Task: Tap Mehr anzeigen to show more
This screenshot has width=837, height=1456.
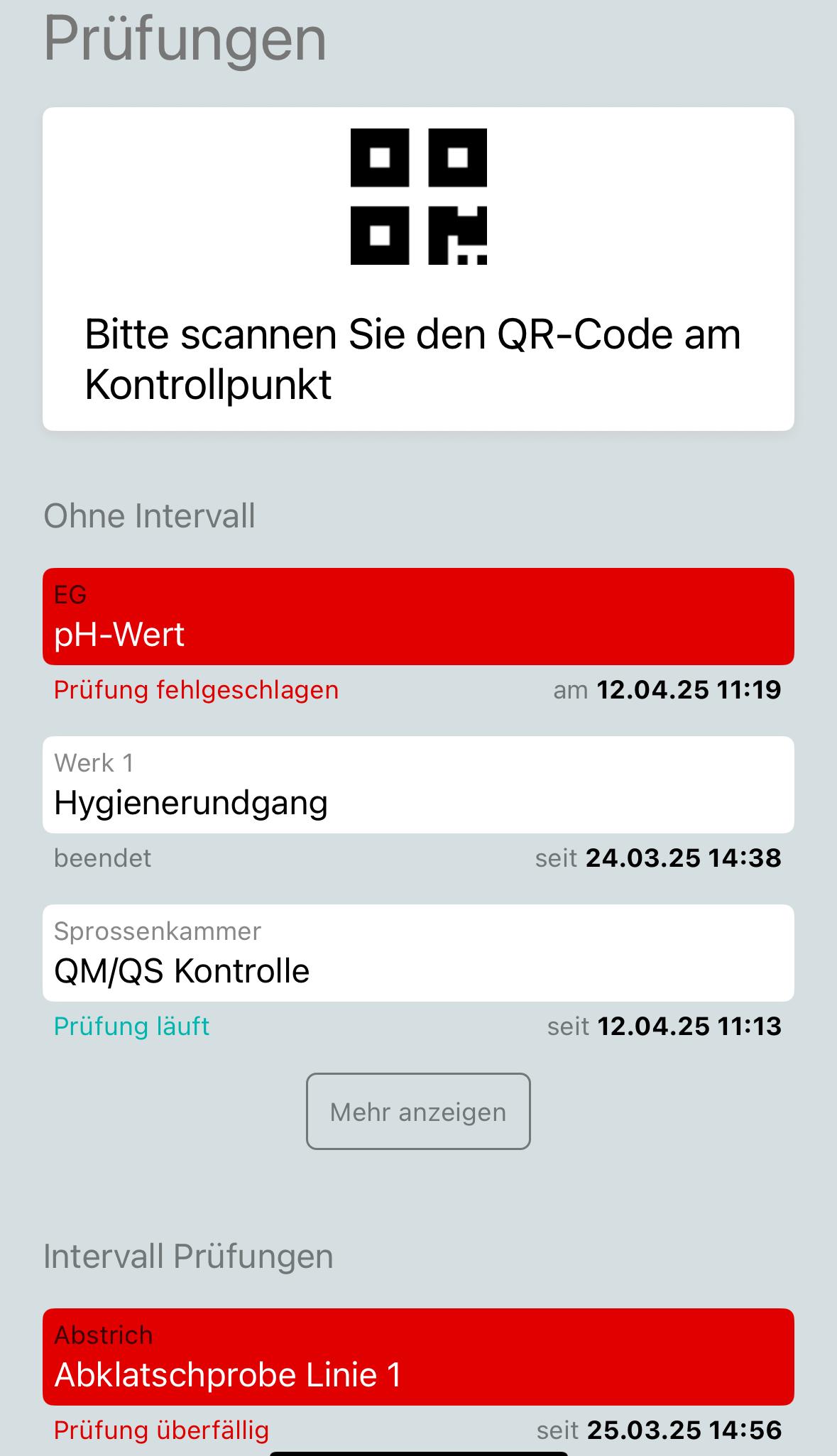Action: point(418,1111)
